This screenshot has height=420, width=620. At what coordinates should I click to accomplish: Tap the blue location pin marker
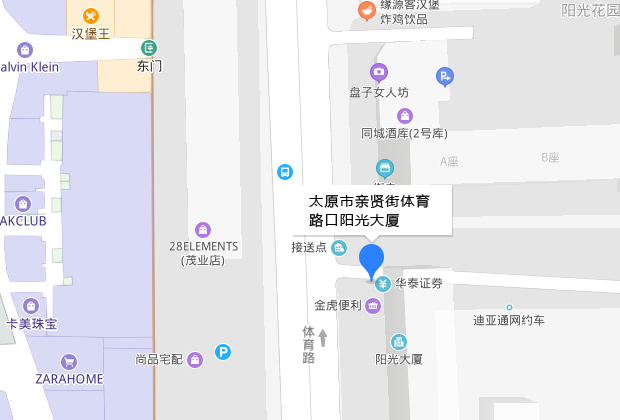coord(371,262)
